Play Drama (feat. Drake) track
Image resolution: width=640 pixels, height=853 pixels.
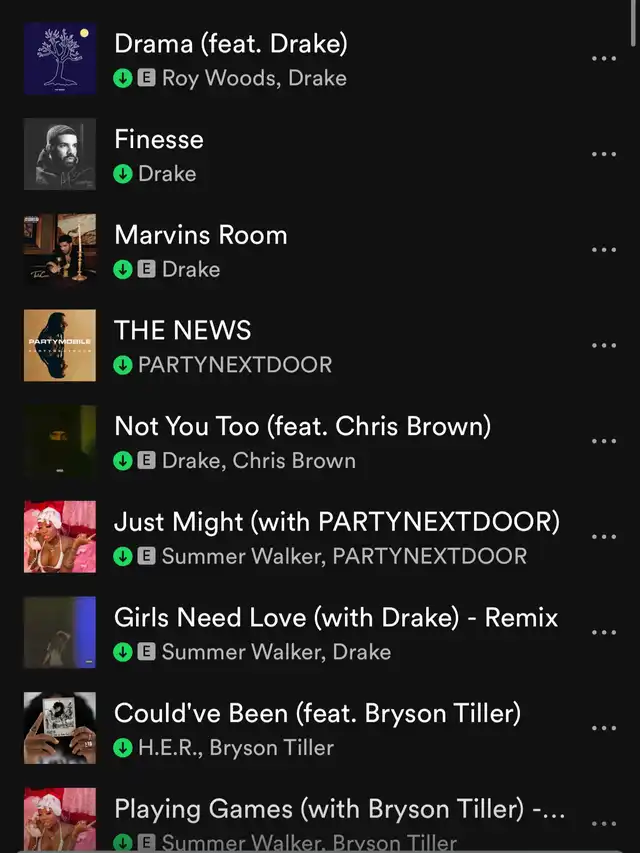(x=231, y=44)
